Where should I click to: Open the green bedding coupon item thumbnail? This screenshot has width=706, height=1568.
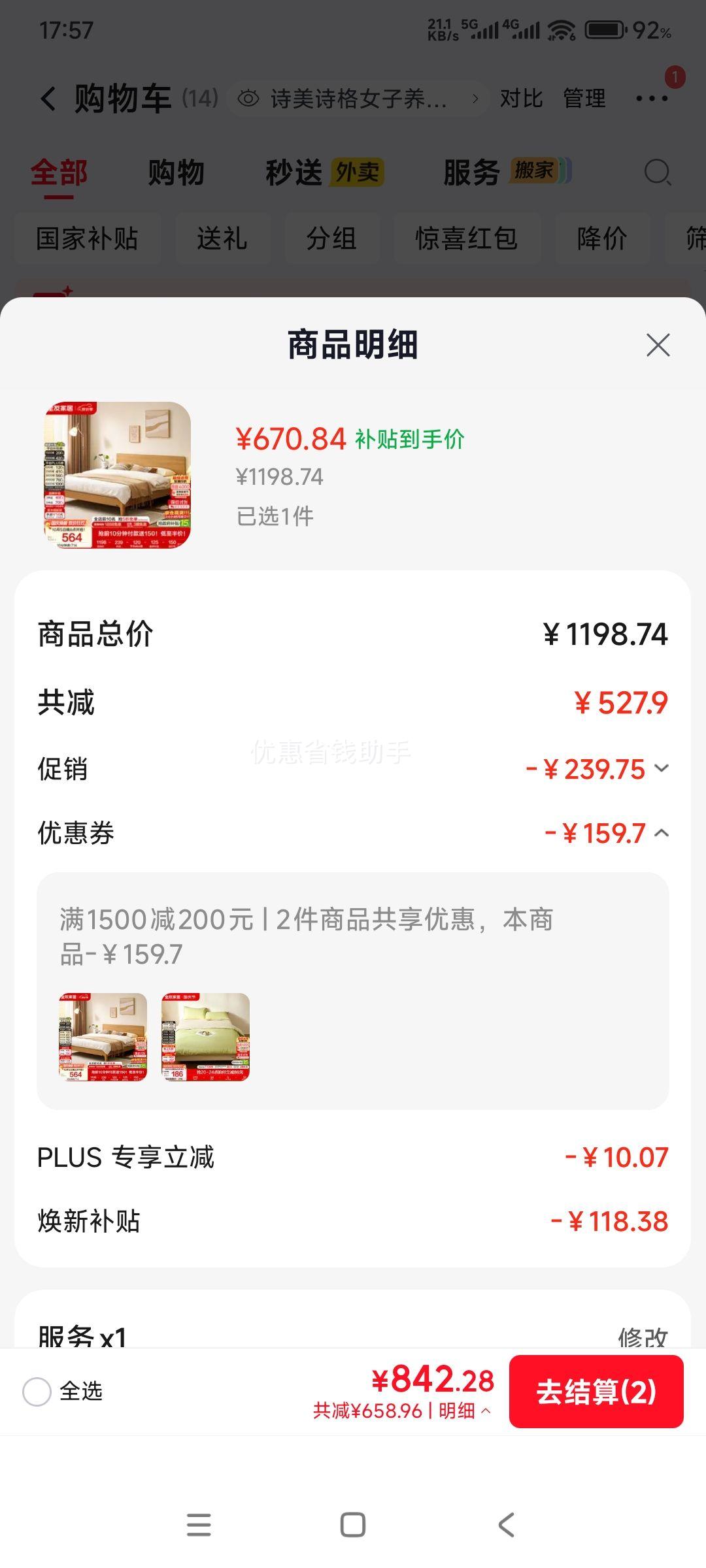[205, 1037]
